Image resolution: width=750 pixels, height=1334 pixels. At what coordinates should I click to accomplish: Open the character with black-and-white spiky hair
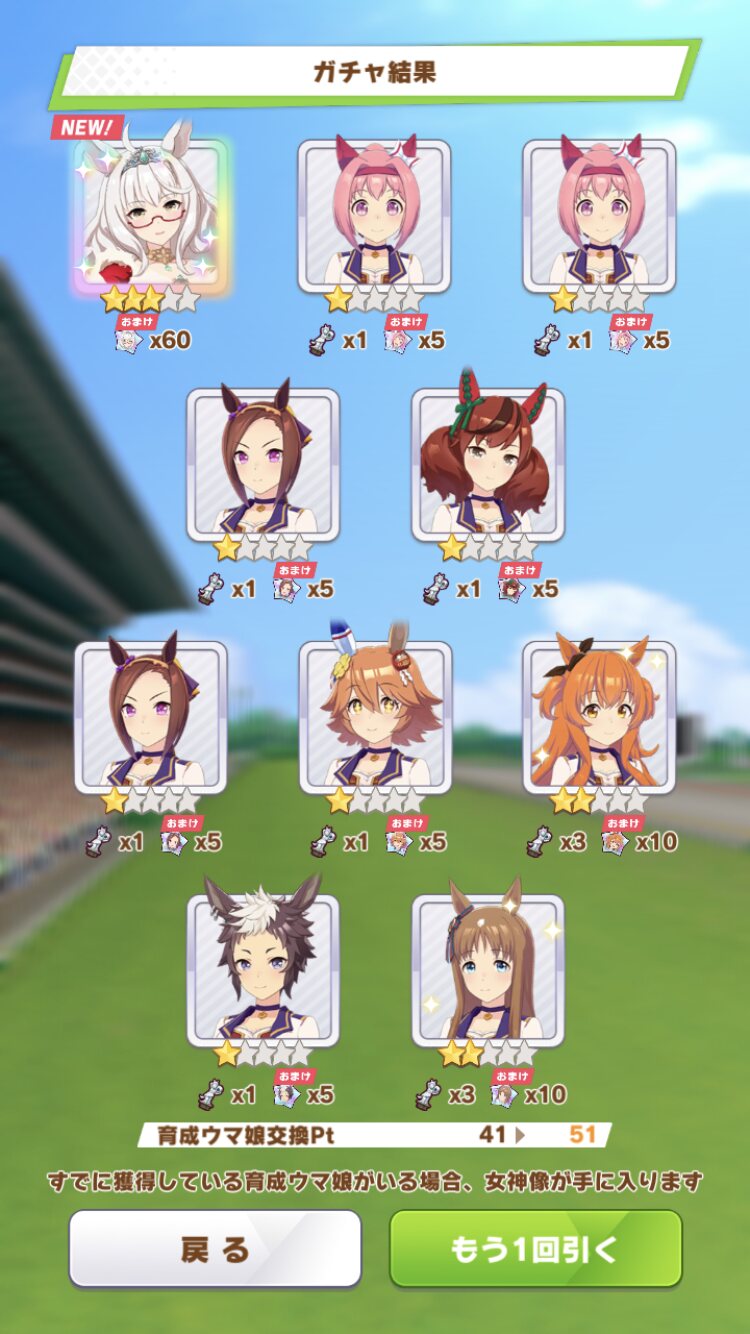tap(263, 970)
